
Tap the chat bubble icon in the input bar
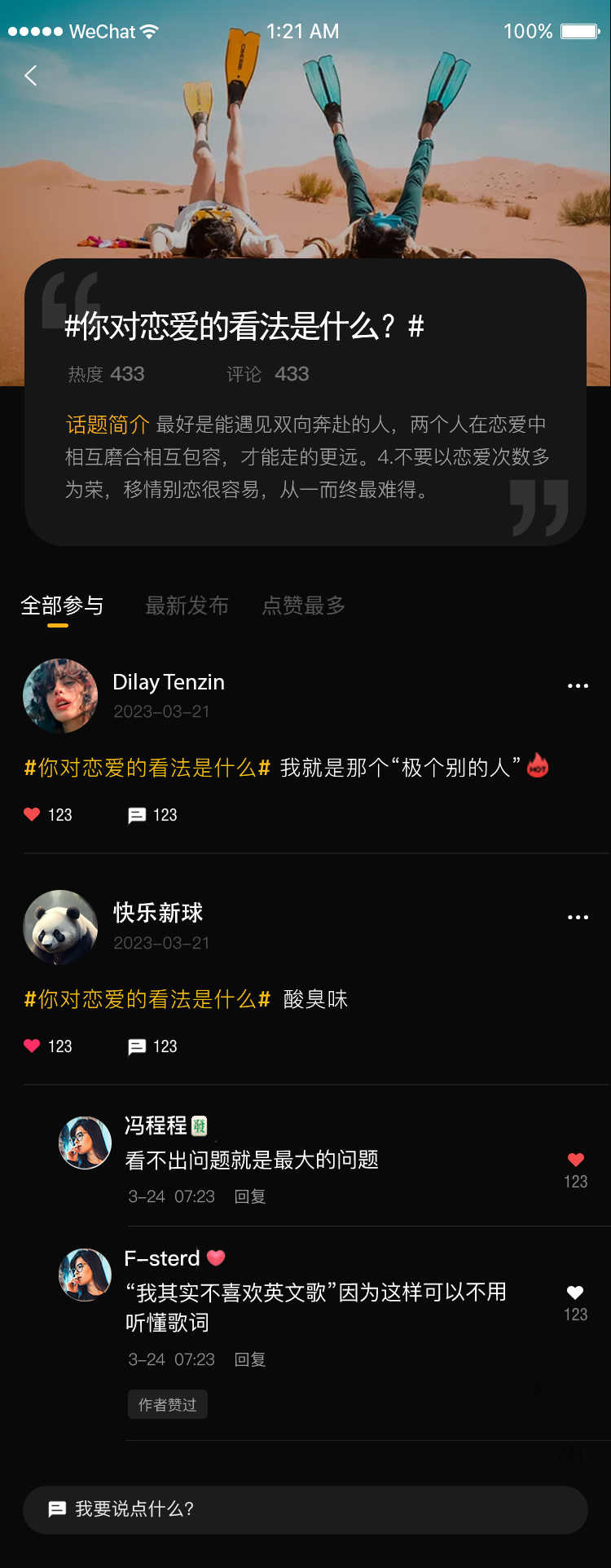click(x=57, y=1509)
